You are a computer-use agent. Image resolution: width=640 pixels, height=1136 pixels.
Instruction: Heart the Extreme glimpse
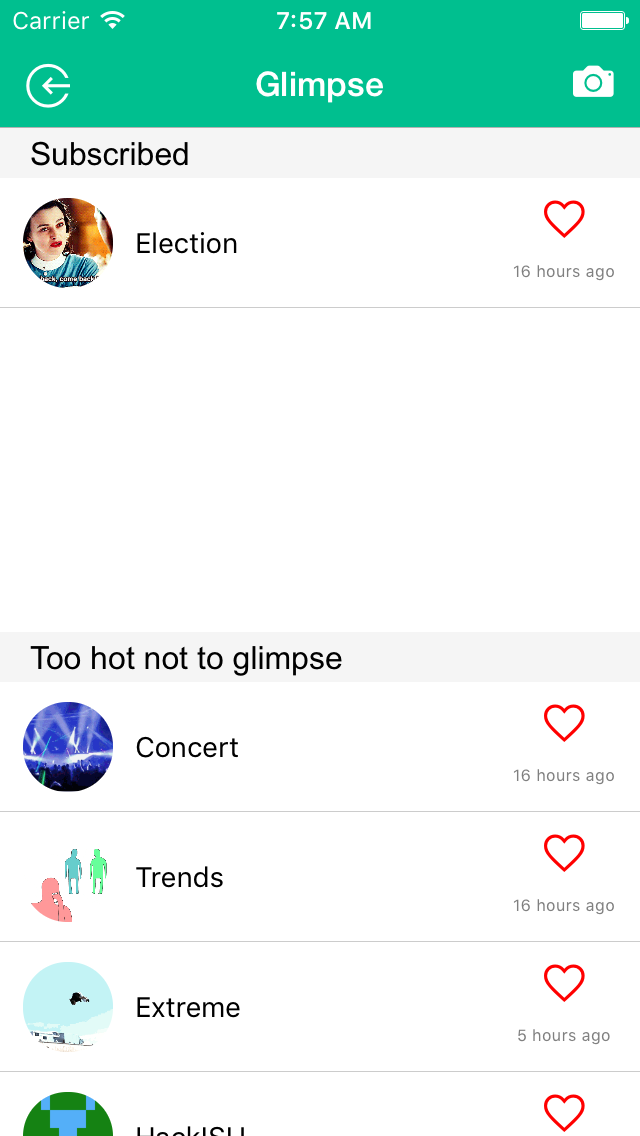tap(564, 983)
